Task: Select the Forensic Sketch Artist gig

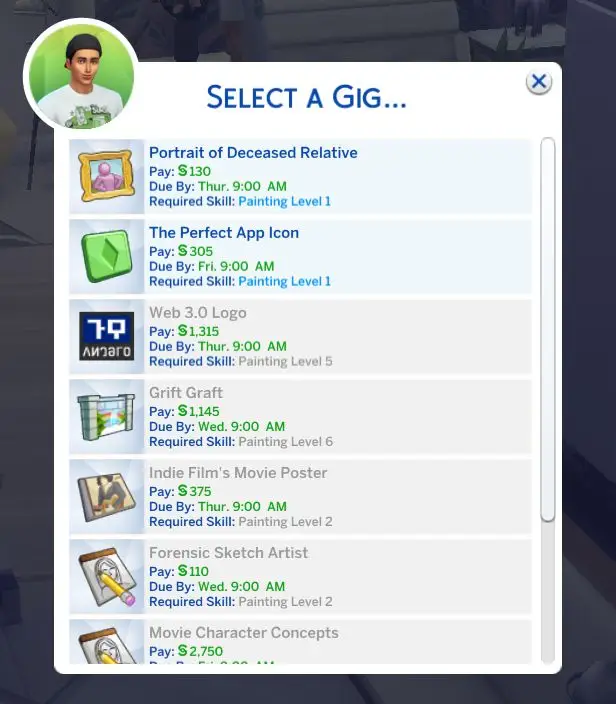Action: (300, 577)
